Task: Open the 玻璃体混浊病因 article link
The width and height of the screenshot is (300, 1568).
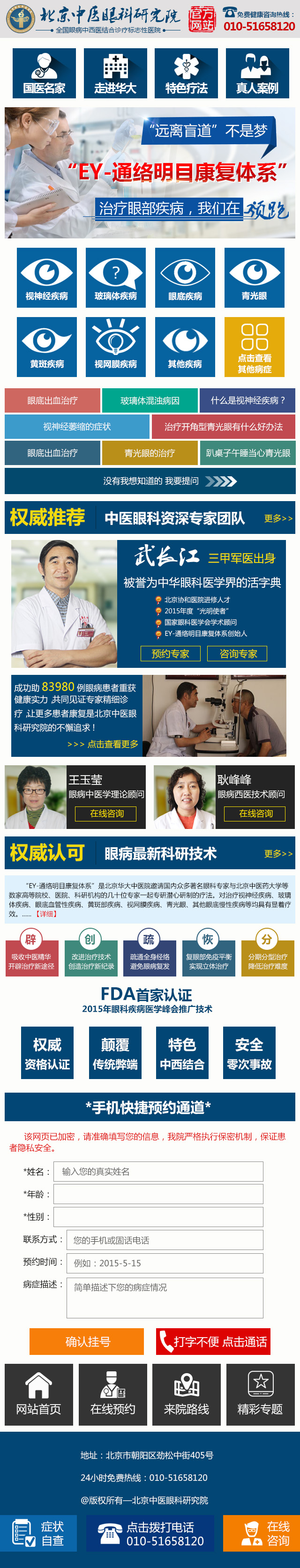Action: [150, 400]
